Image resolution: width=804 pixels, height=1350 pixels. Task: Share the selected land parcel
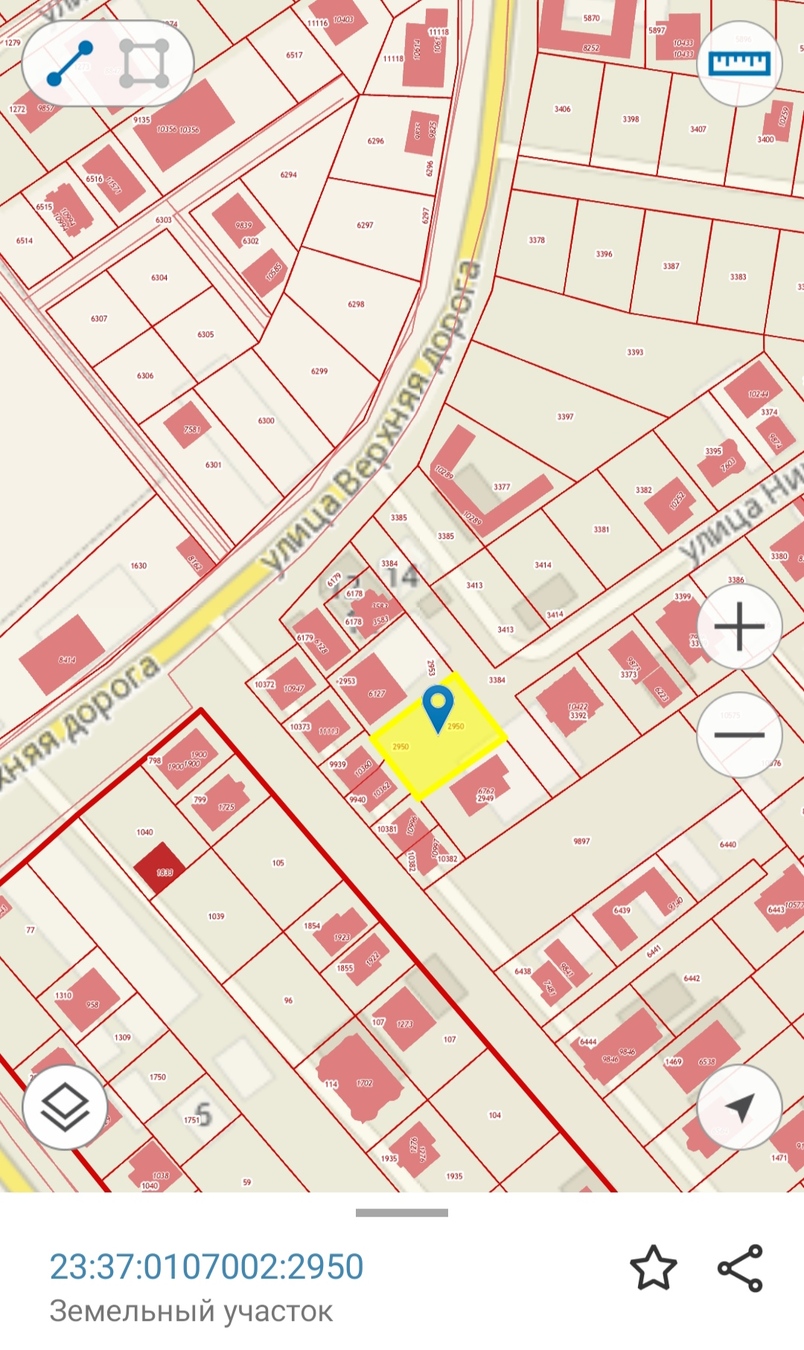[x=740, y=1268]
